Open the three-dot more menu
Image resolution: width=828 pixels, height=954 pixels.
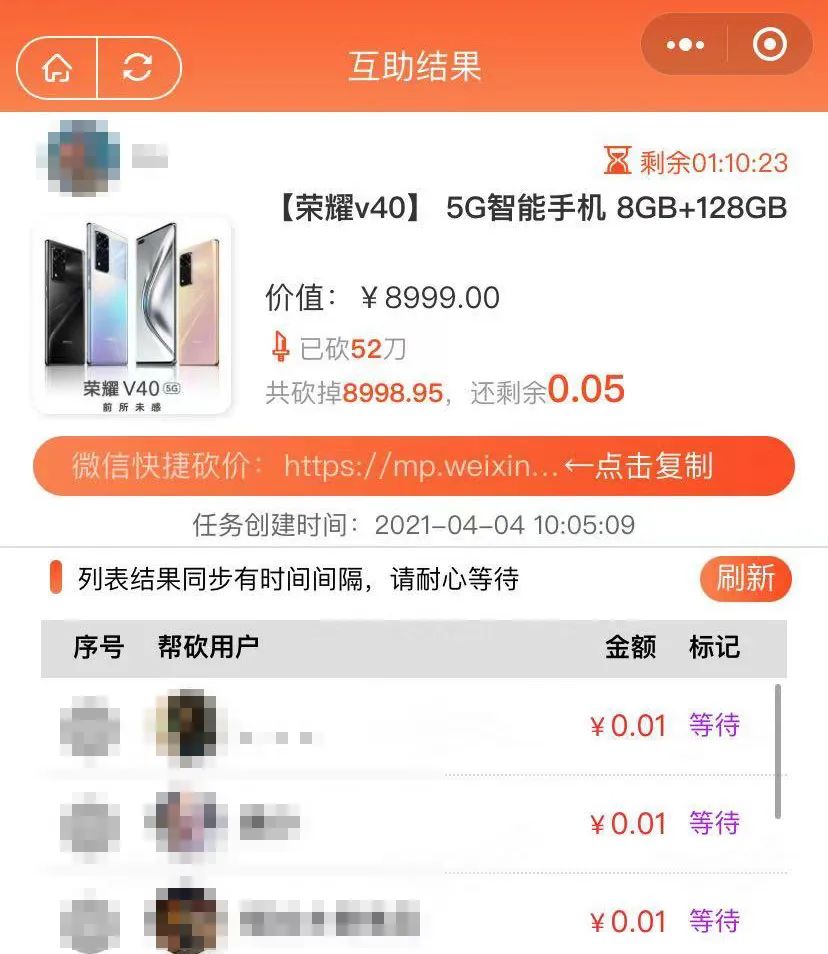pos(685,45)
